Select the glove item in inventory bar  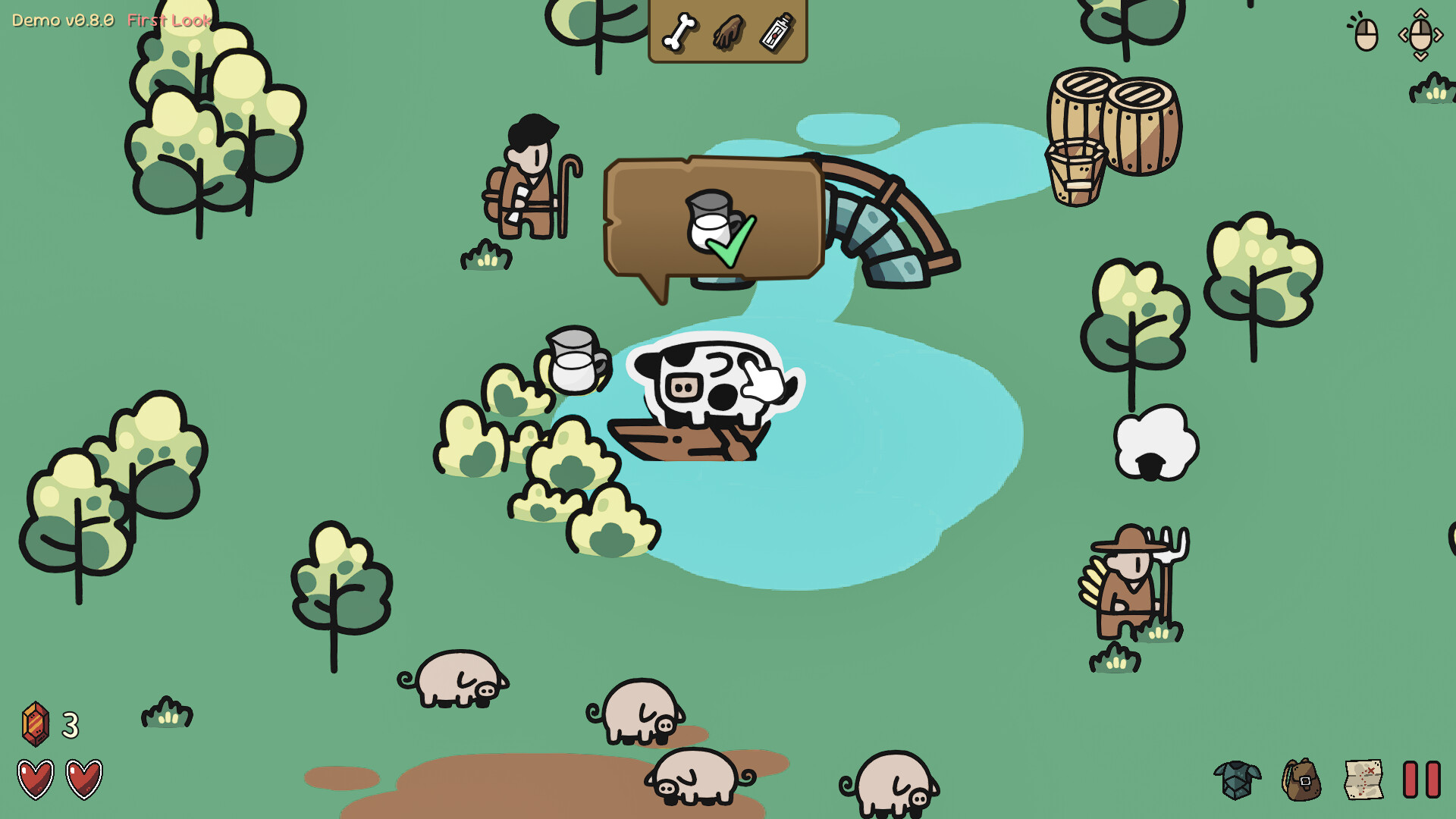click(x=728, y=32)
